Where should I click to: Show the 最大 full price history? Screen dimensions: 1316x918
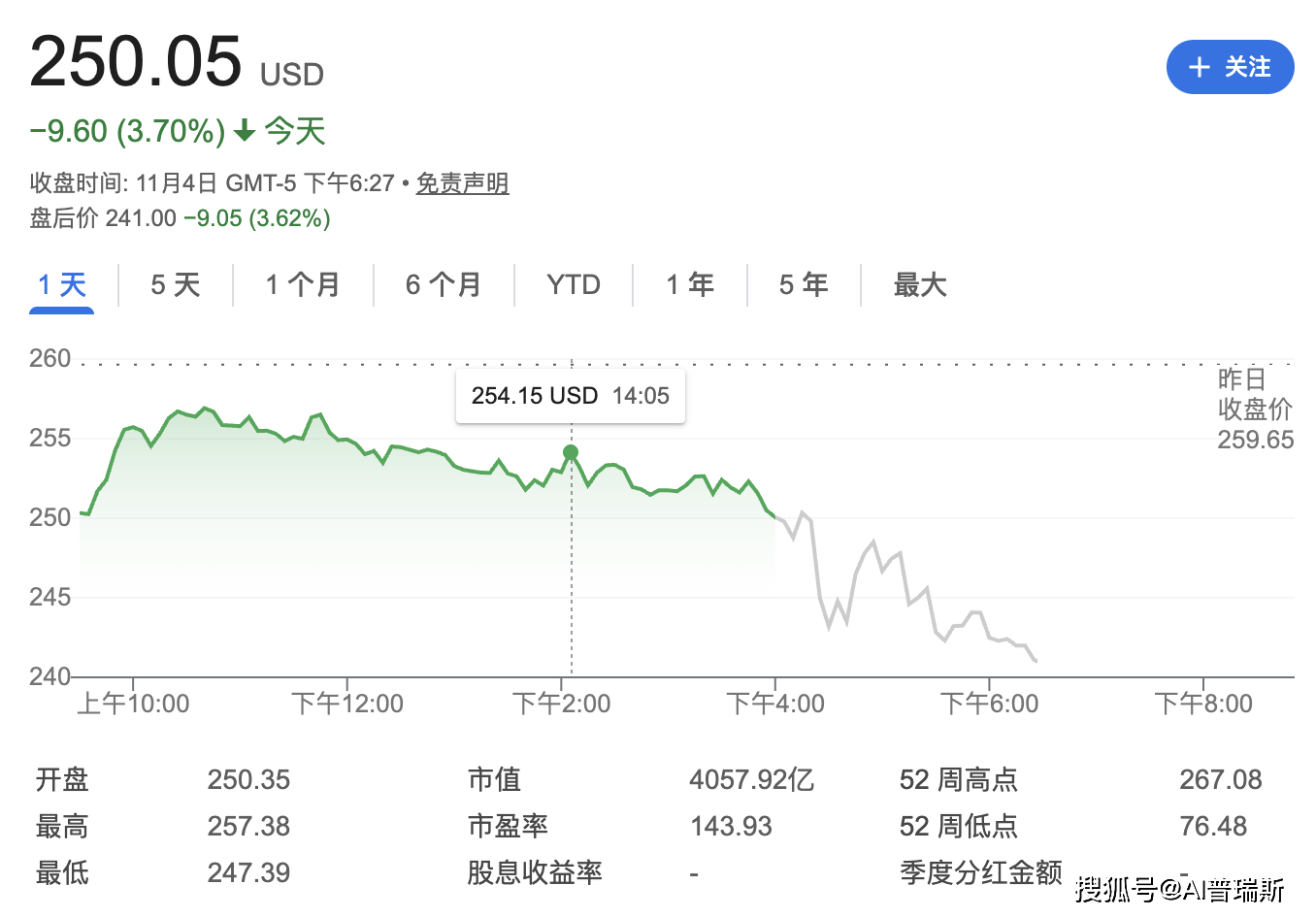point(919,284)
